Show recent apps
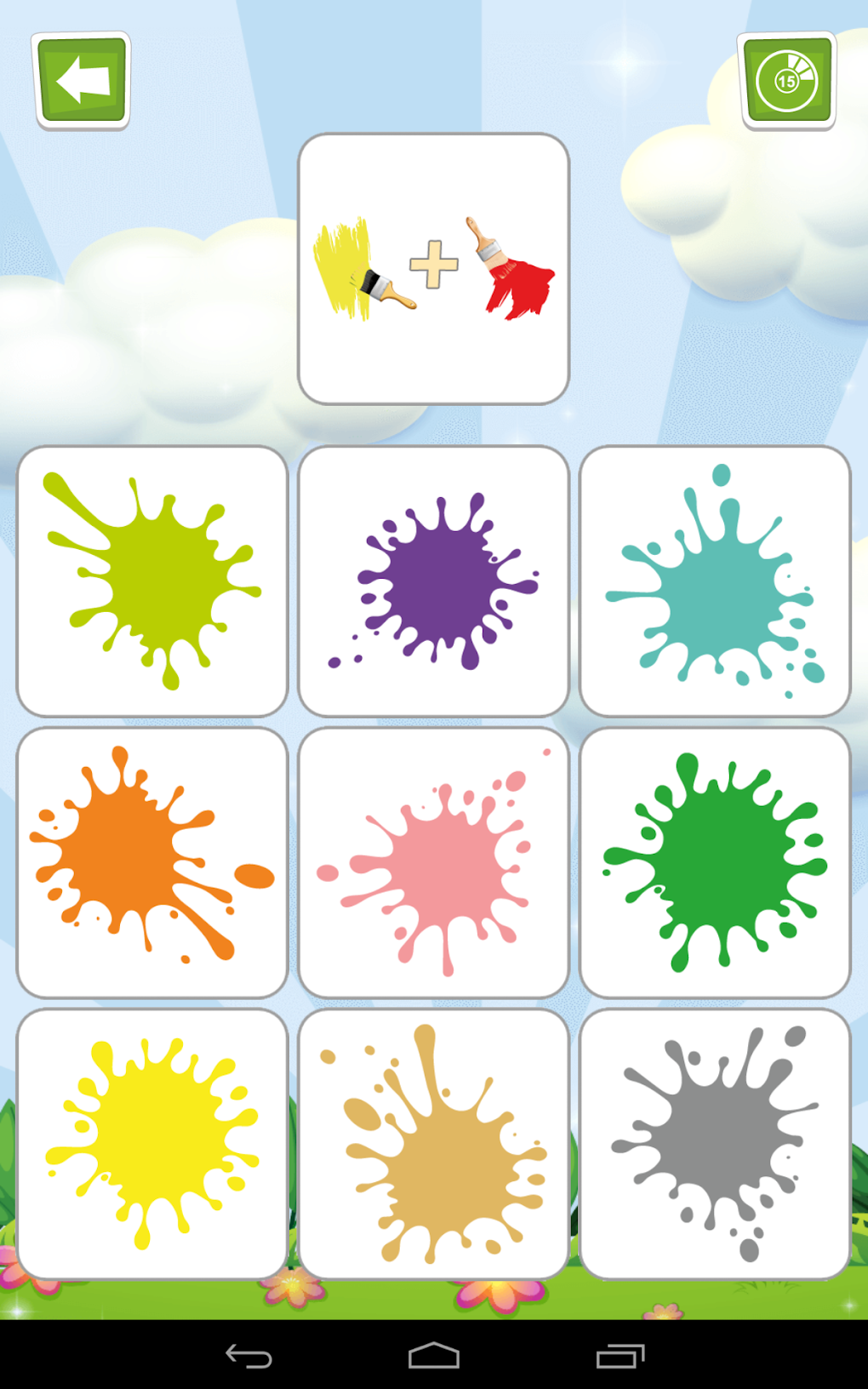 (620, 1356)
